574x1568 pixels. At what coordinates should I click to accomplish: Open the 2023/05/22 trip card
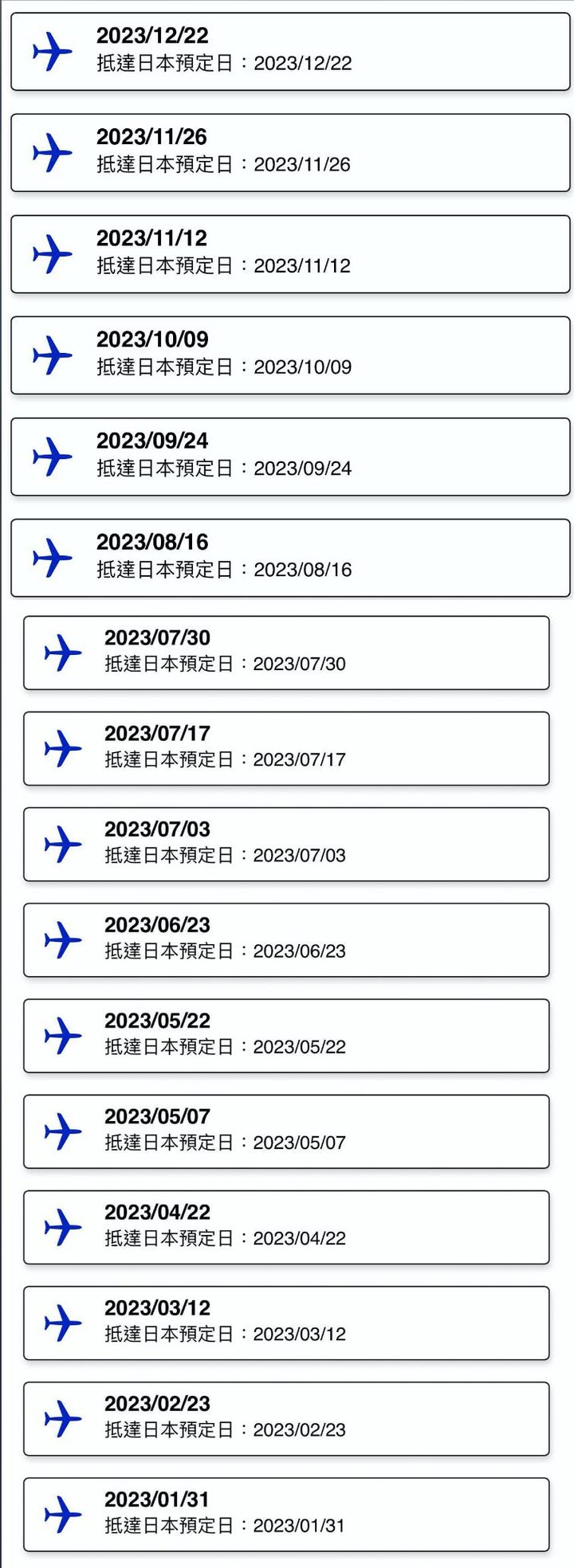point(286,1035)
